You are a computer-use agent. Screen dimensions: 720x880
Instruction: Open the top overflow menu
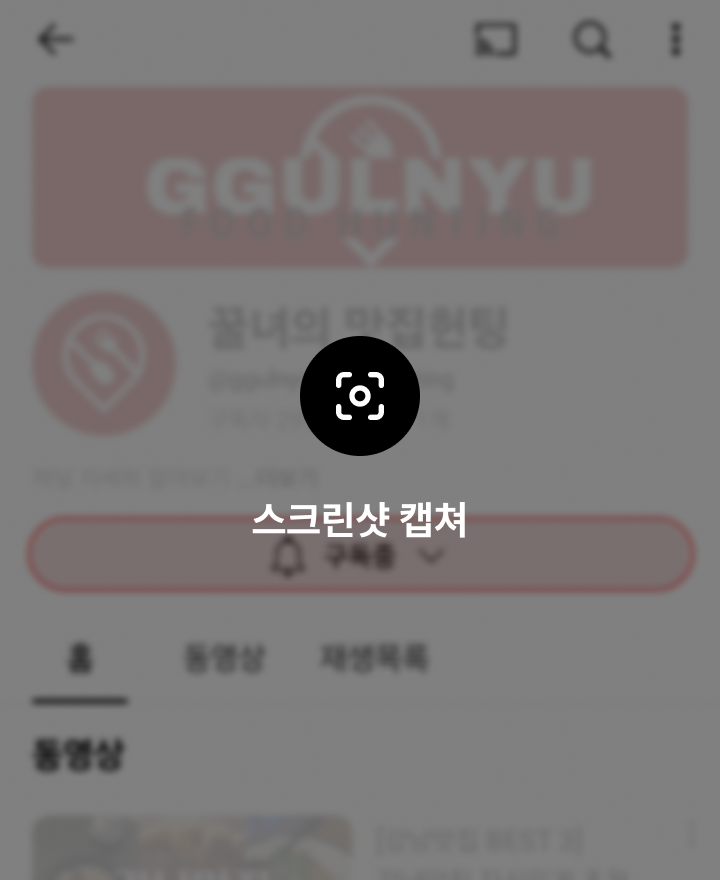[x=676, y=40]
